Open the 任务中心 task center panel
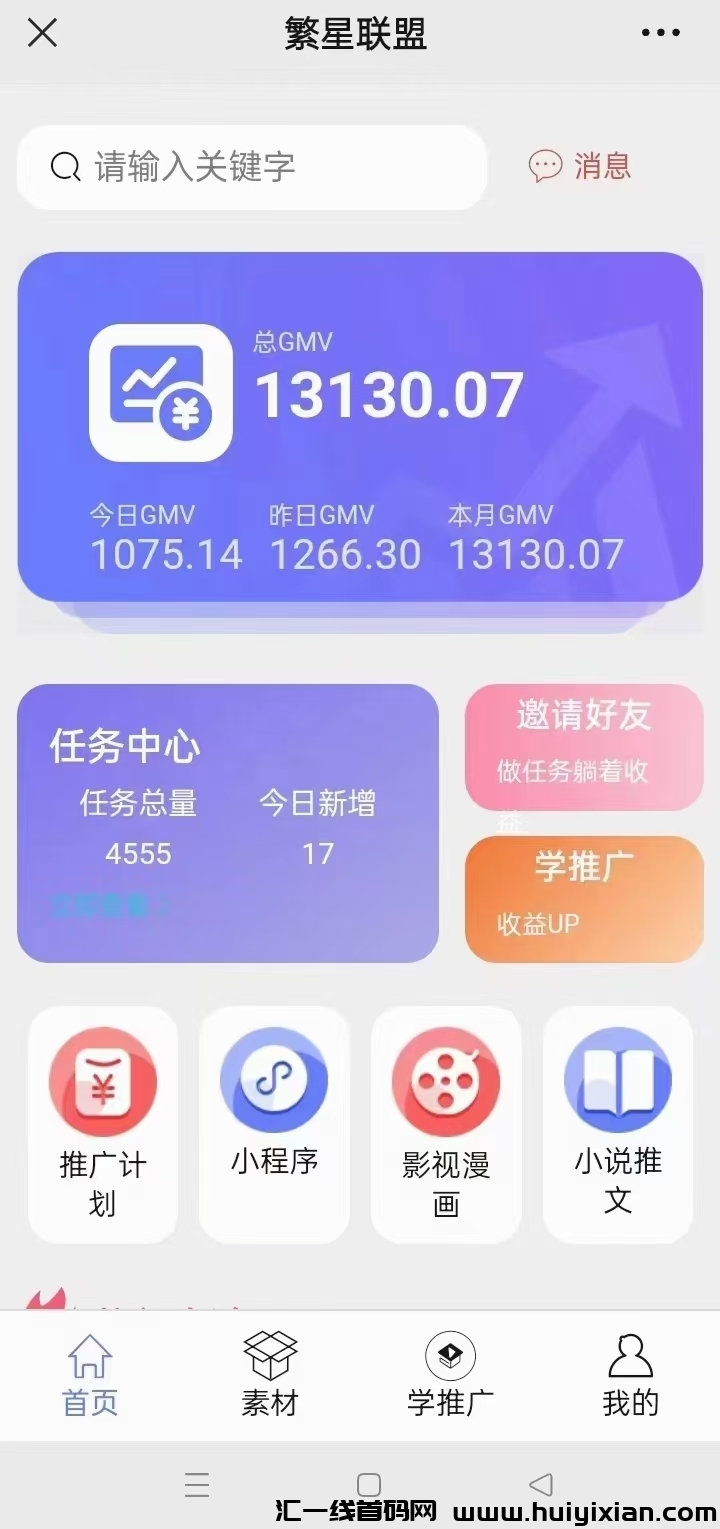Image resolution: width=720 pixels, height=1529 pixels. [228, 822]
